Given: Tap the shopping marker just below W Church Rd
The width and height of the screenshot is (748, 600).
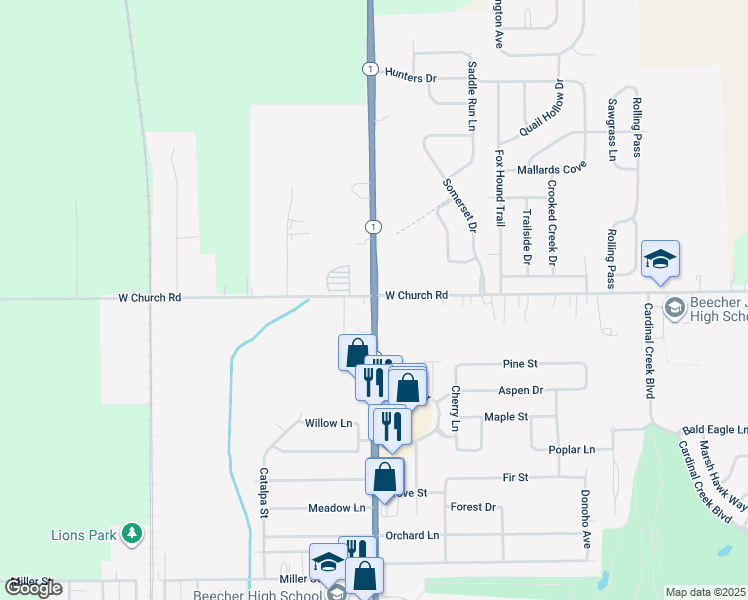Looking at the screenshot, I should (357, 353).
